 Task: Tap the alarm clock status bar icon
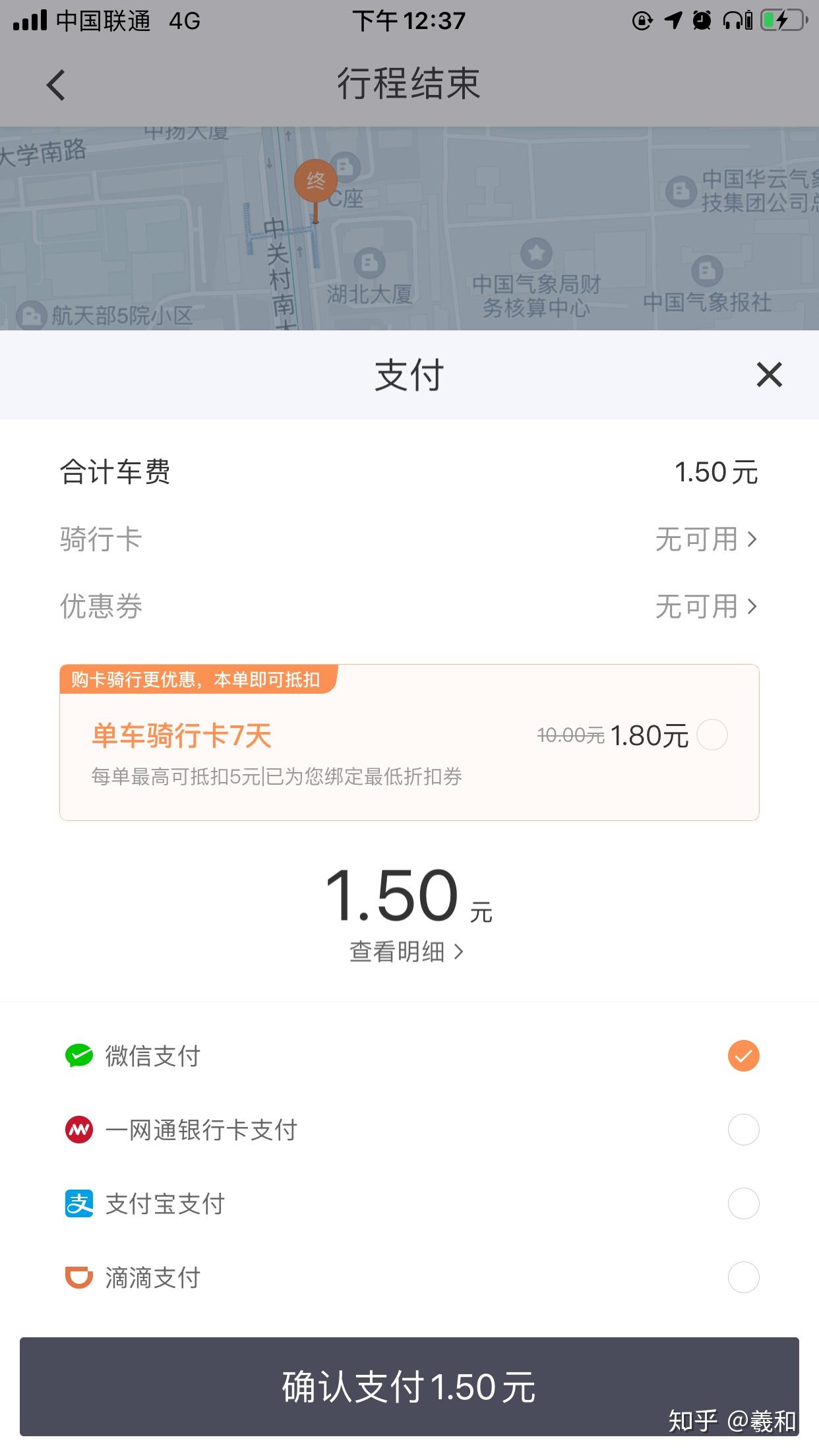701,20
